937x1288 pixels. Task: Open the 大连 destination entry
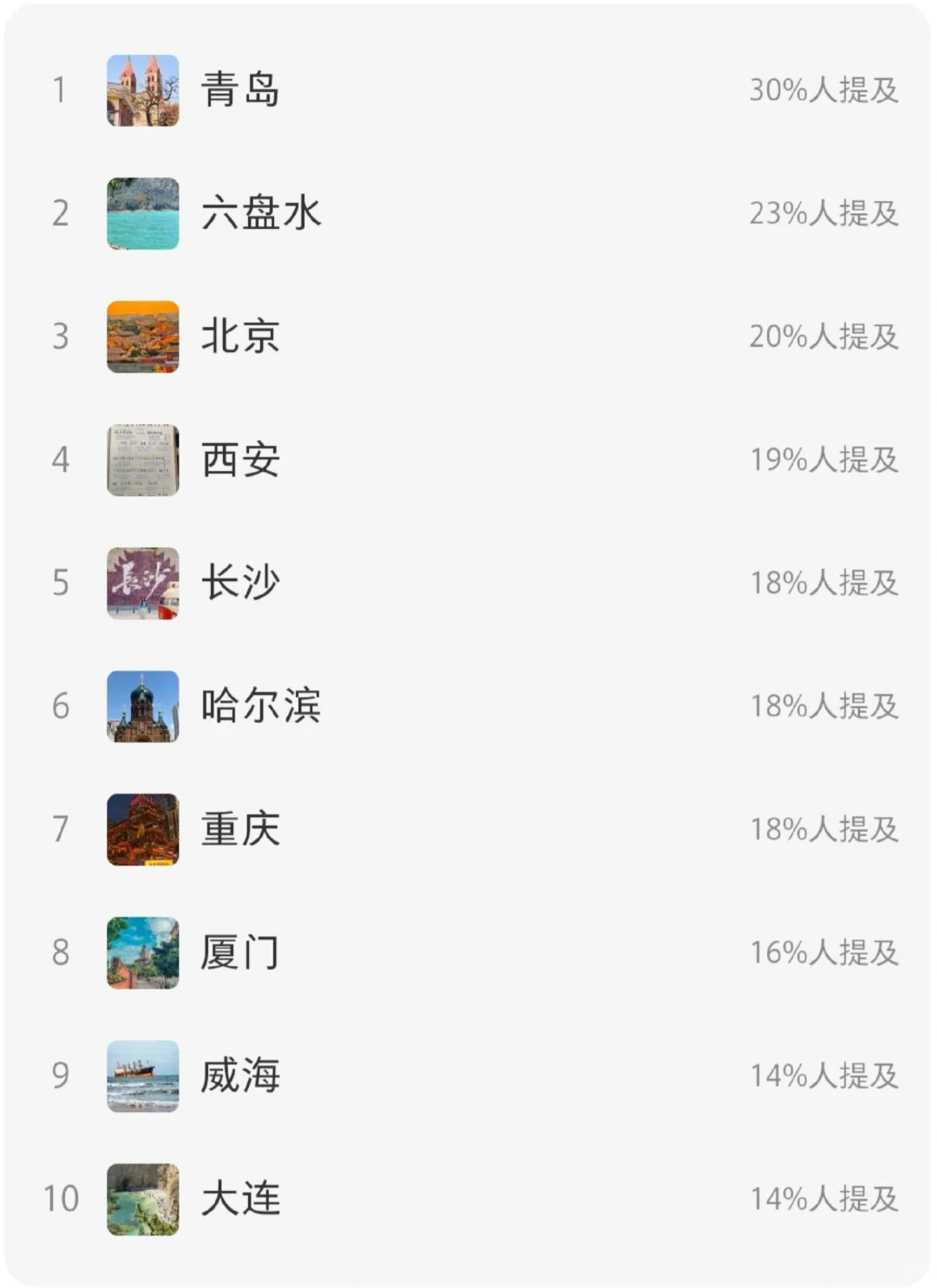click(x=468, y=1199)
